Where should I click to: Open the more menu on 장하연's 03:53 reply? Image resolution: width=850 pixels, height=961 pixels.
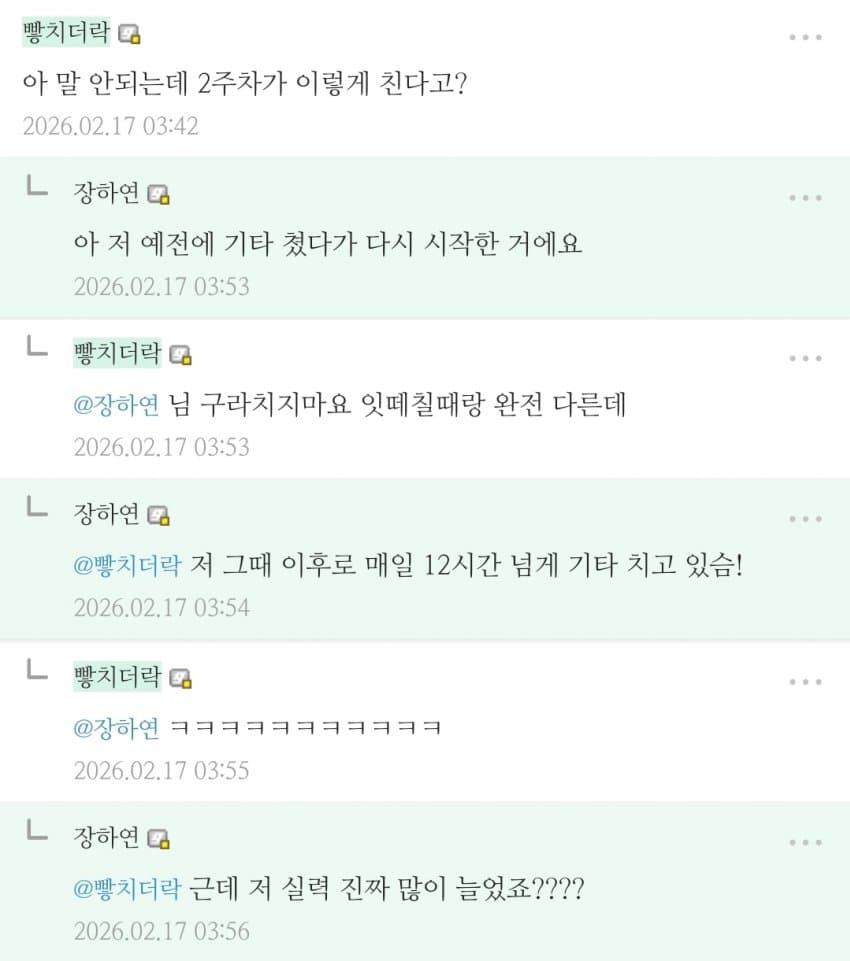point(804,198)
